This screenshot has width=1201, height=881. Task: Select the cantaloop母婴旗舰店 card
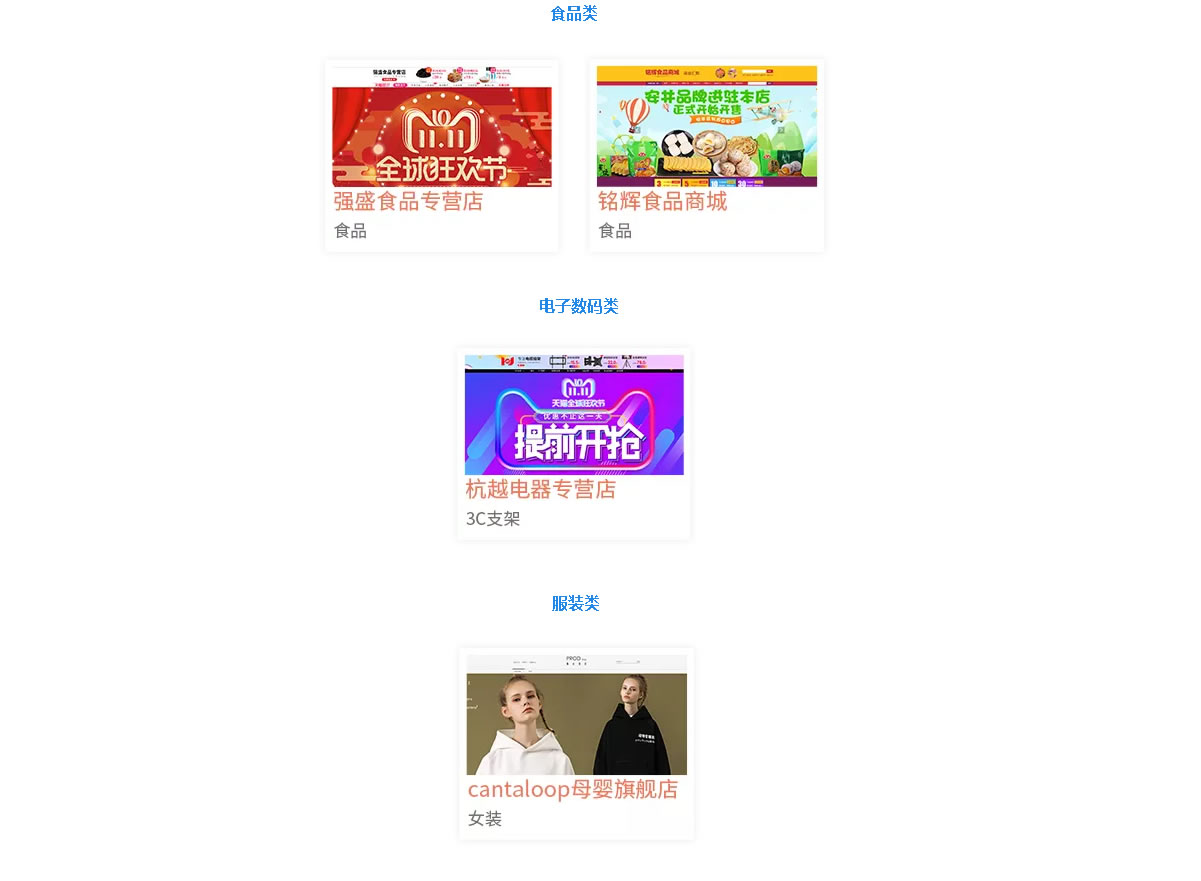coord(576,743)
